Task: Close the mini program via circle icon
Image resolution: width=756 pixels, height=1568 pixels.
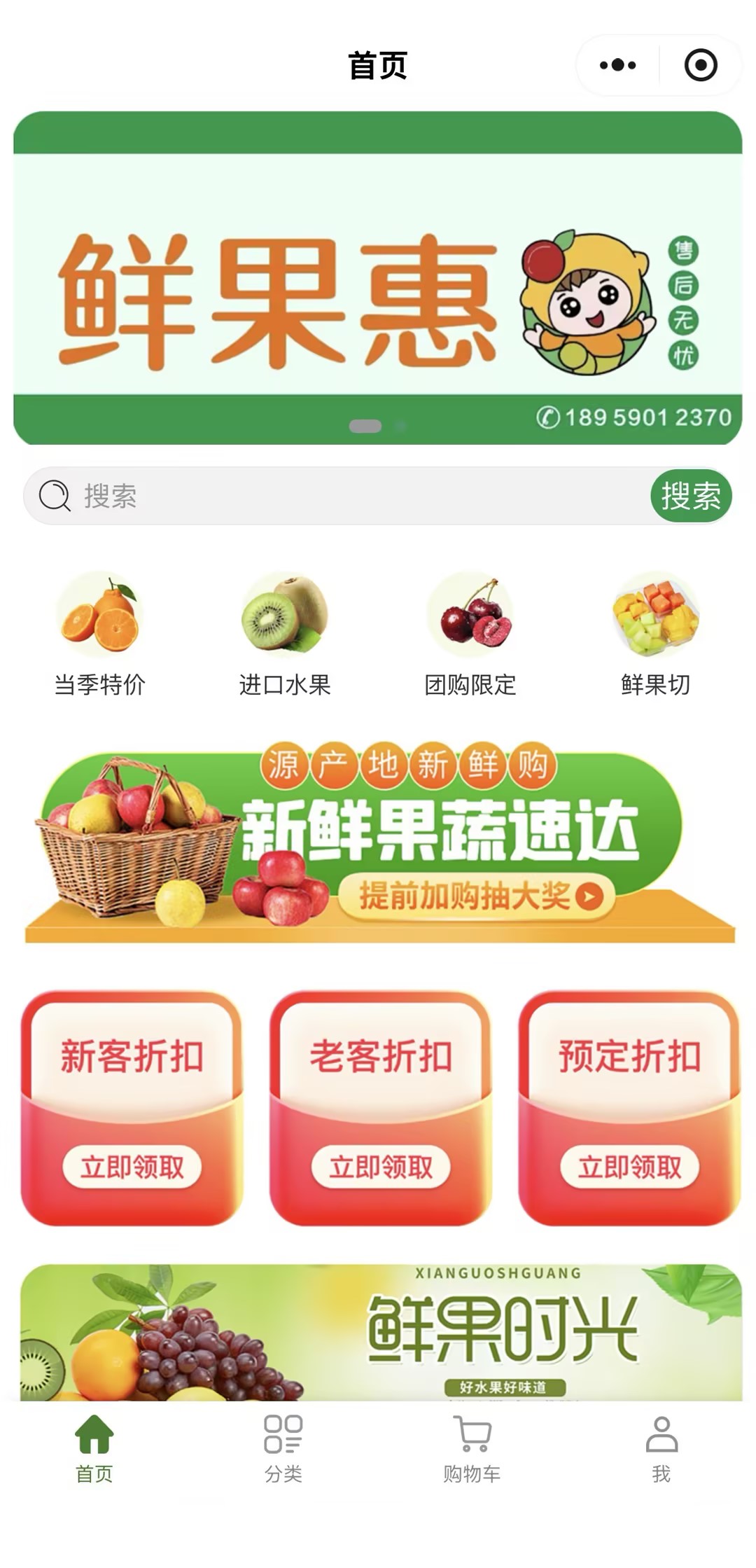Action: (x=701, y=65)
